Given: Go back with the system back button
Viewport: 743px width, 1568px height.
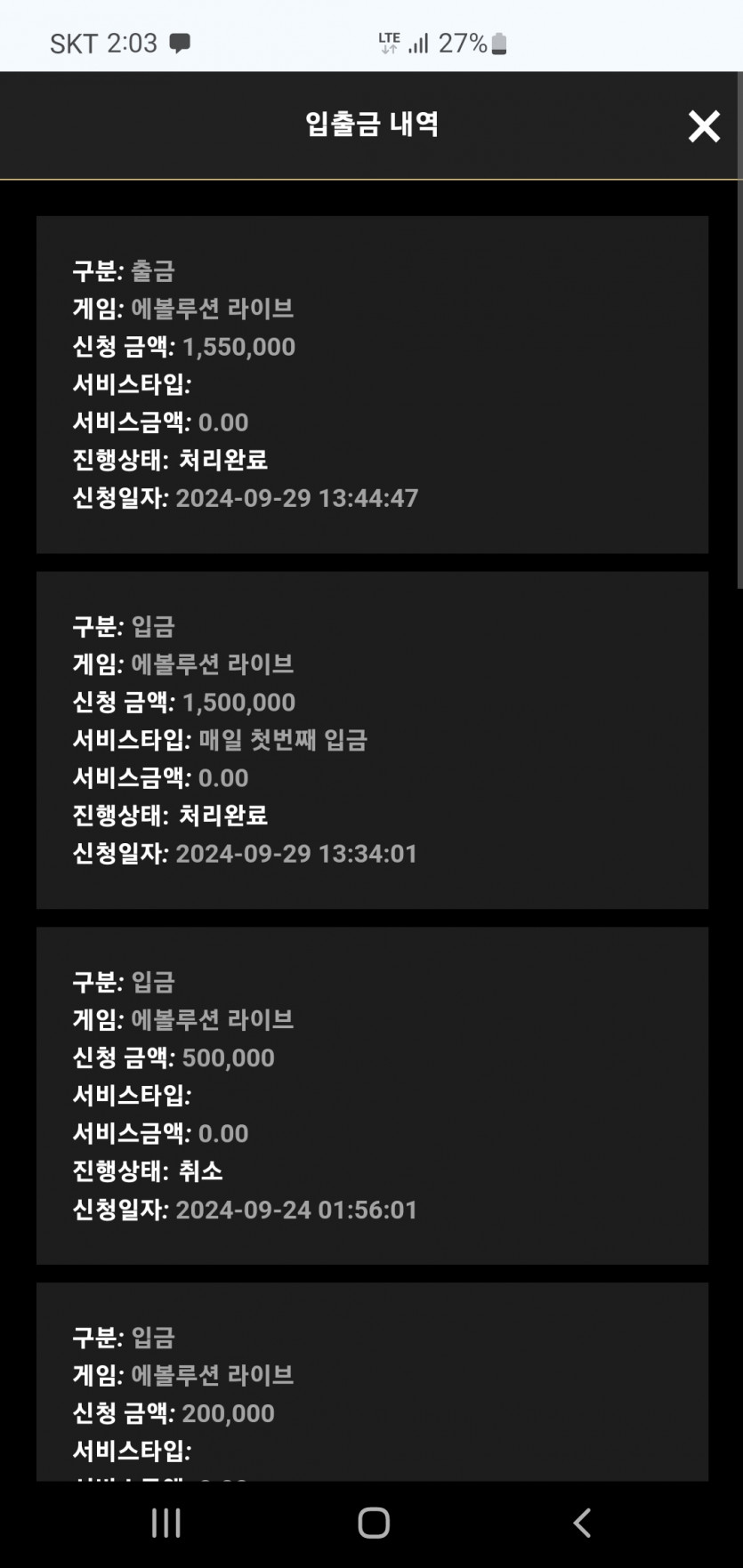Looking at the screenshot, I should click(x=581, y=1523).
